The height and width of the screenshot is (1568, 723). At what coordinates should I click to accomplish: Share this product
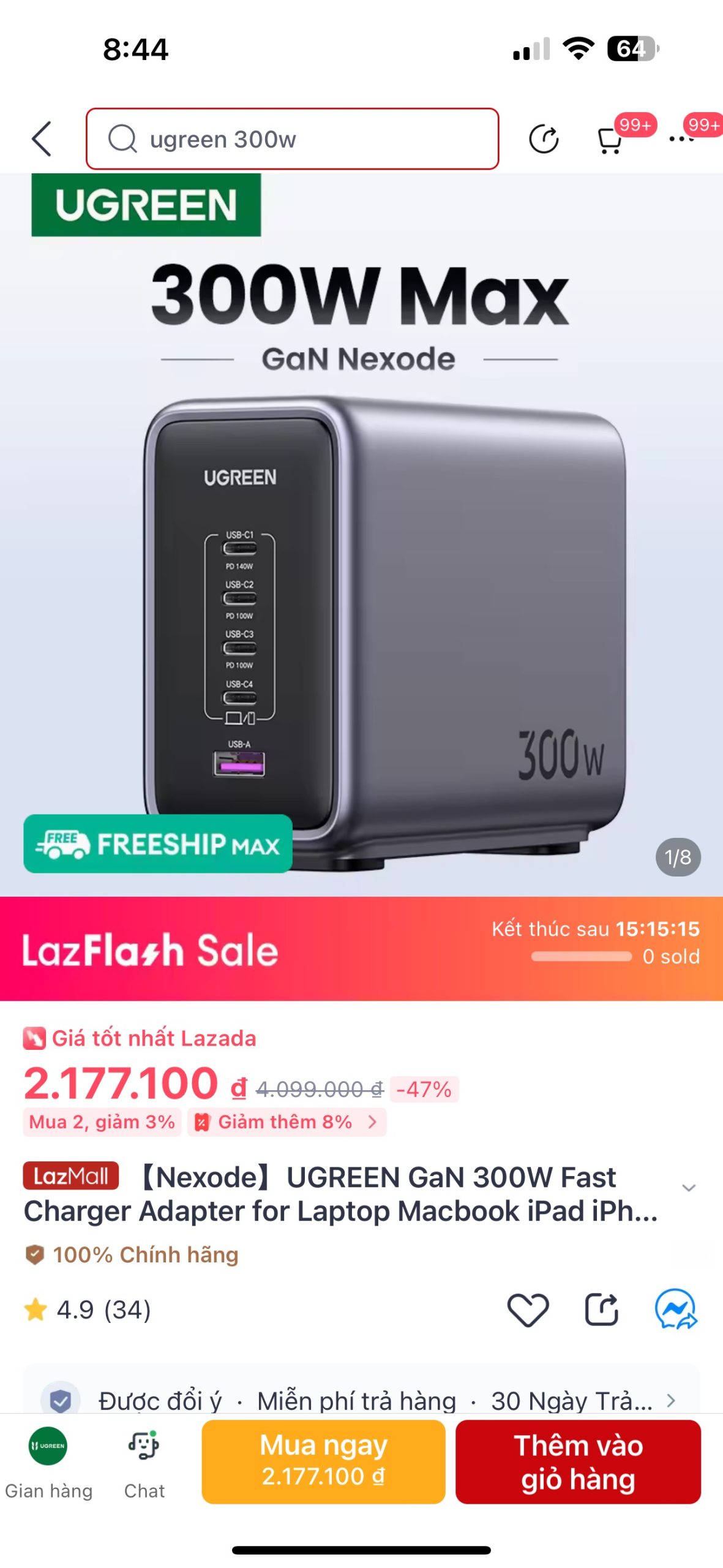coord(602,1310)
